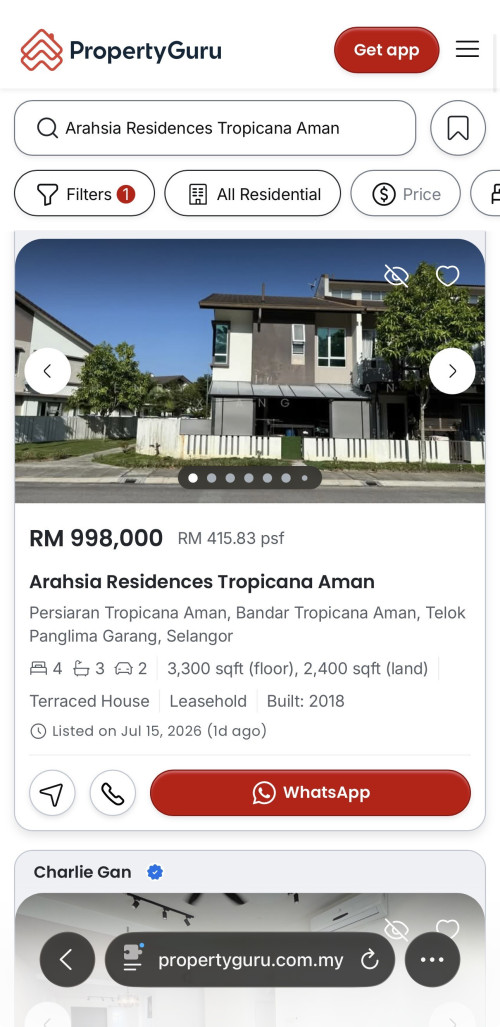
Task: Open Arahsia Residences Tropicana Aman listing
Action: pyautogui.click(x=202, y=582)
